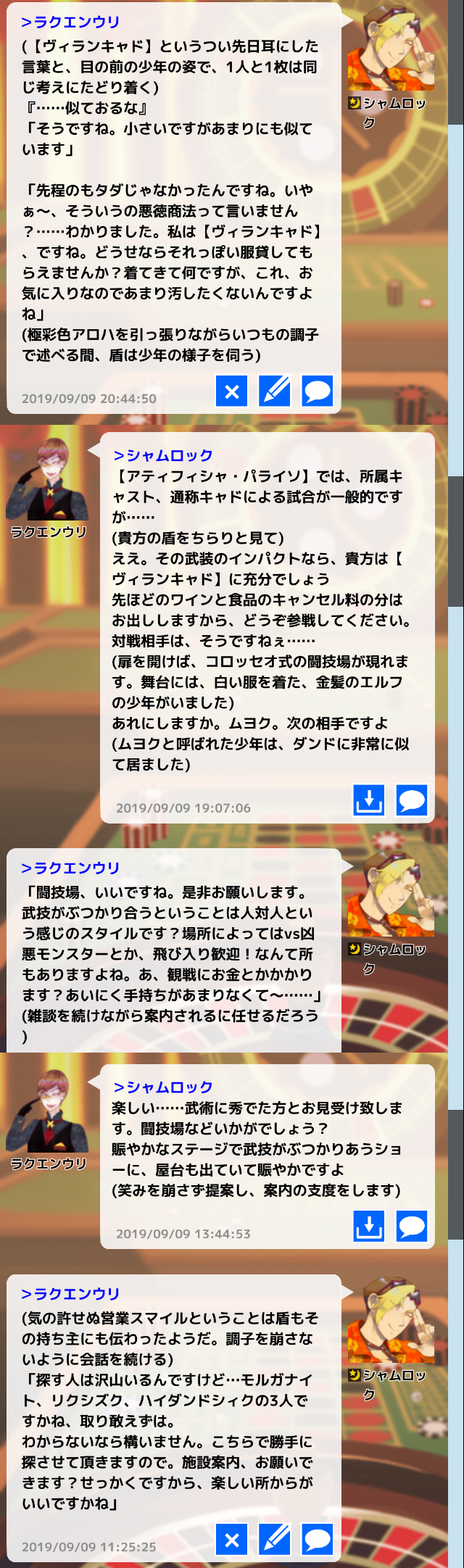Image resolution: width=464 pixels, height=1568 pixels.
Task: Reply to the 11:25:25 message
Action: point(318,1540)
